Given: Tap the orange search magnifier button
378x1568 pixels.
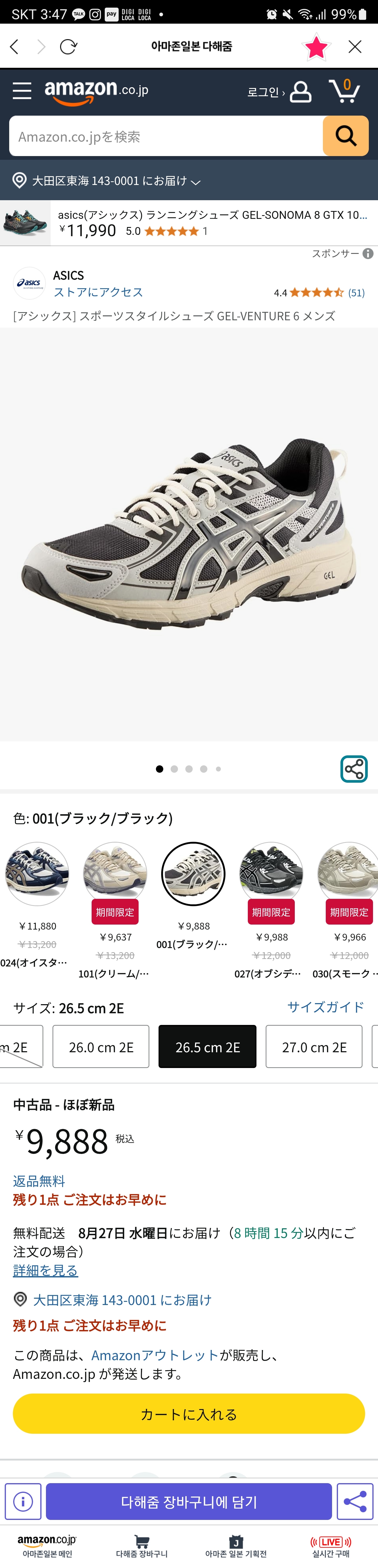Looking at the screenshot, I should tap(345, 136).
